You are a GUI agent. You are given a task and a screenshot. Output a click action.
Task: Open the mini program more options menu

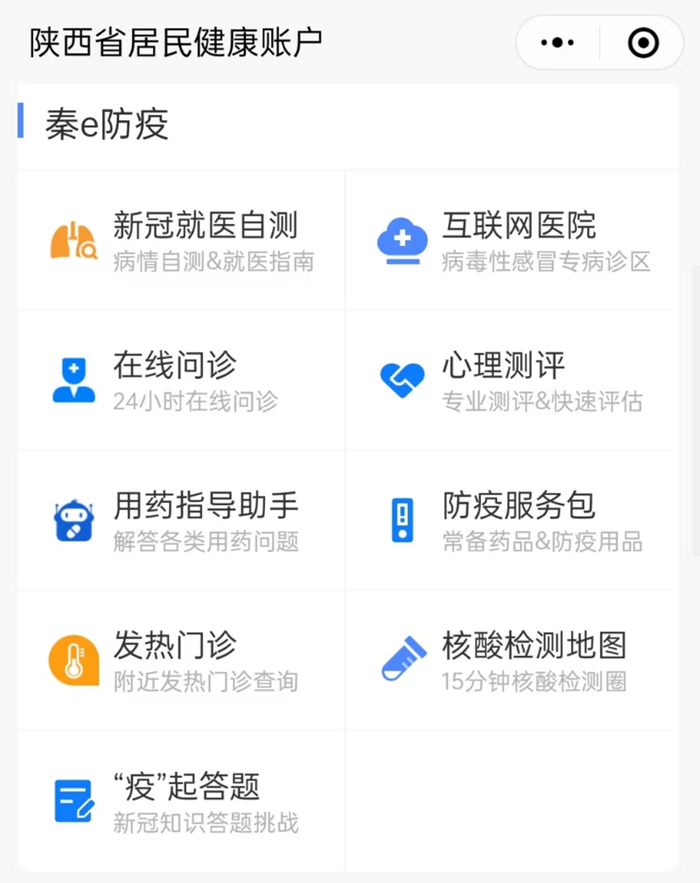(x=557, y=43)
